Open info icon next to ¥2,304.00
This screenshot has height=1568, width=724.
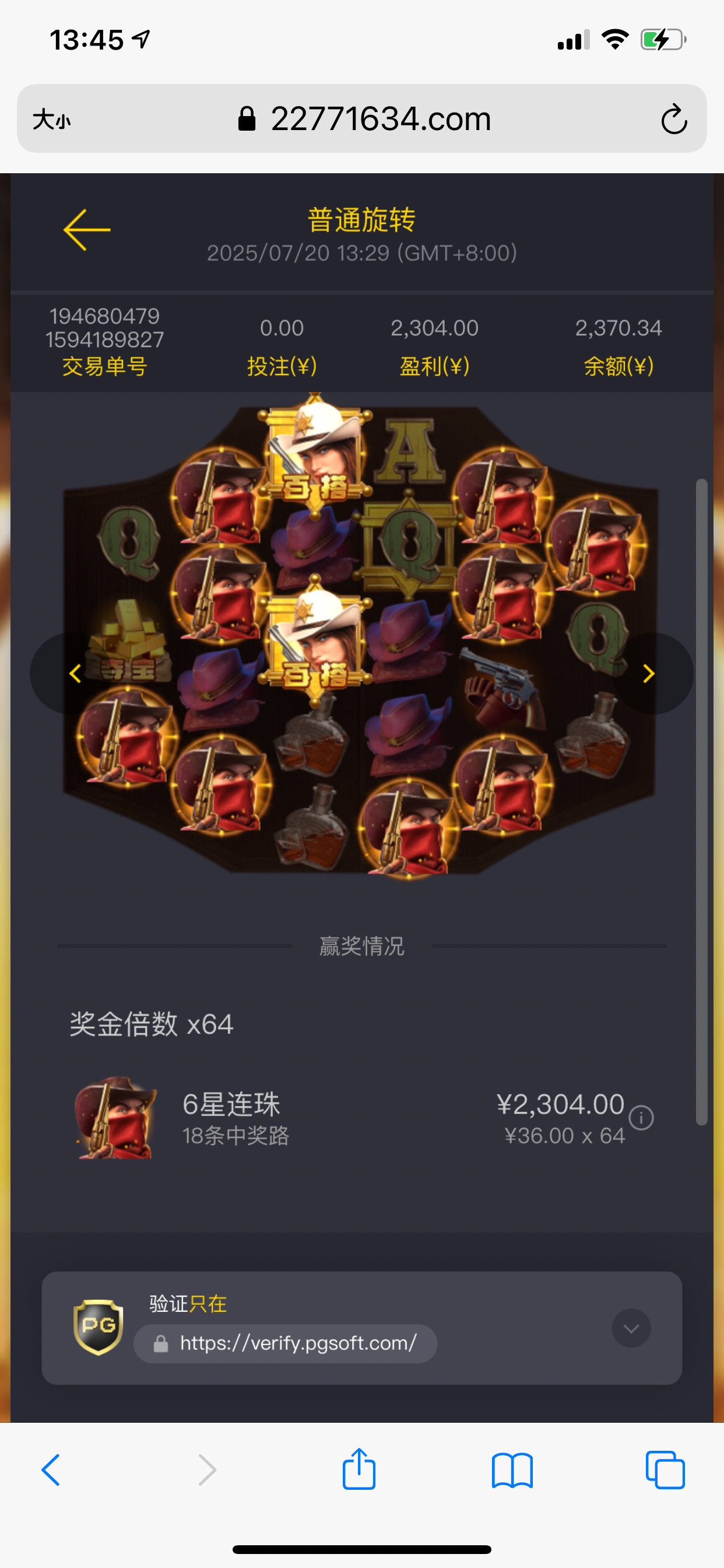(641, 1118)
